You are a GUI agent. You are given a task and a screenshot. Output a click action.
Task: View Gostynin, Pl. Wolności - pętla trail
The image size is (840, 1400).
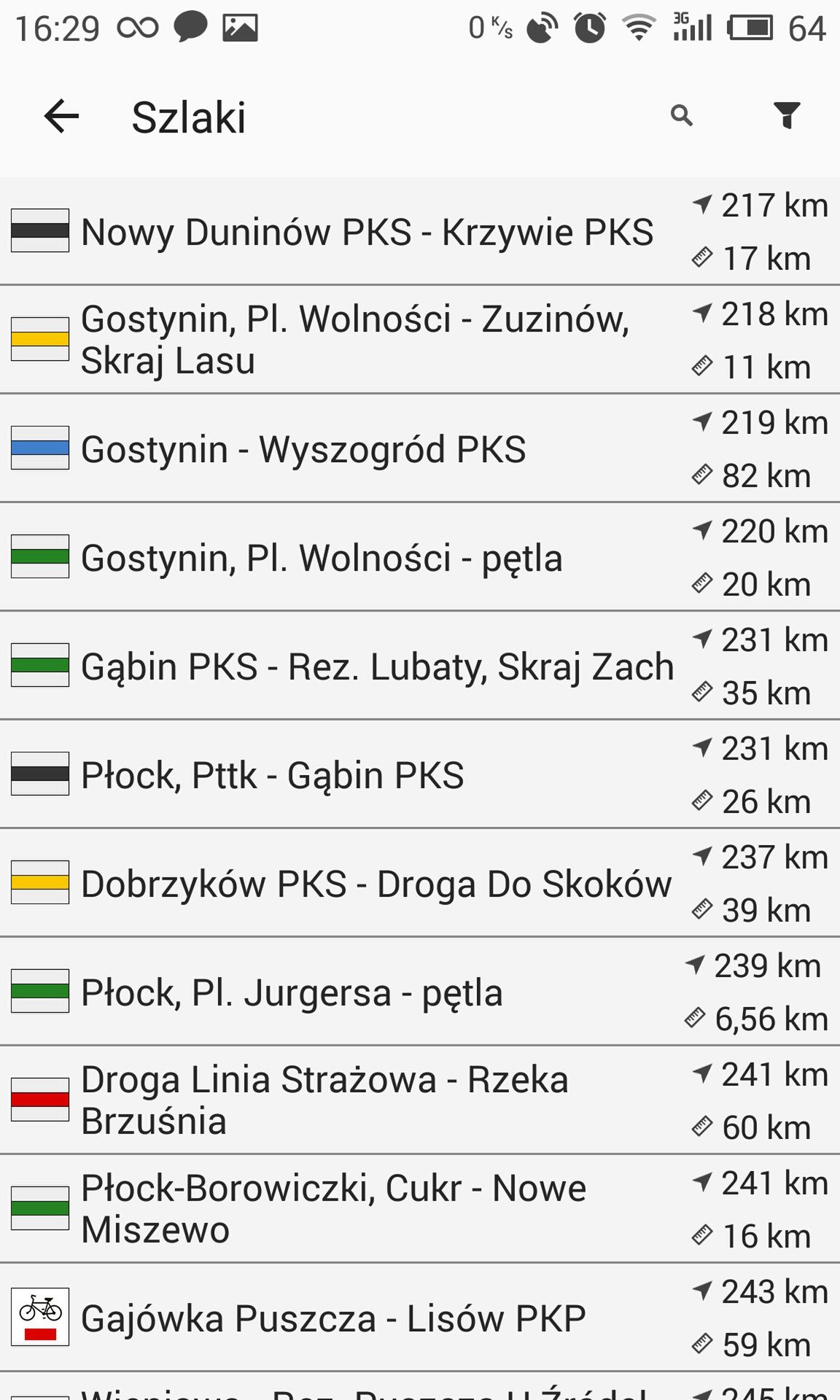point(420,557)
